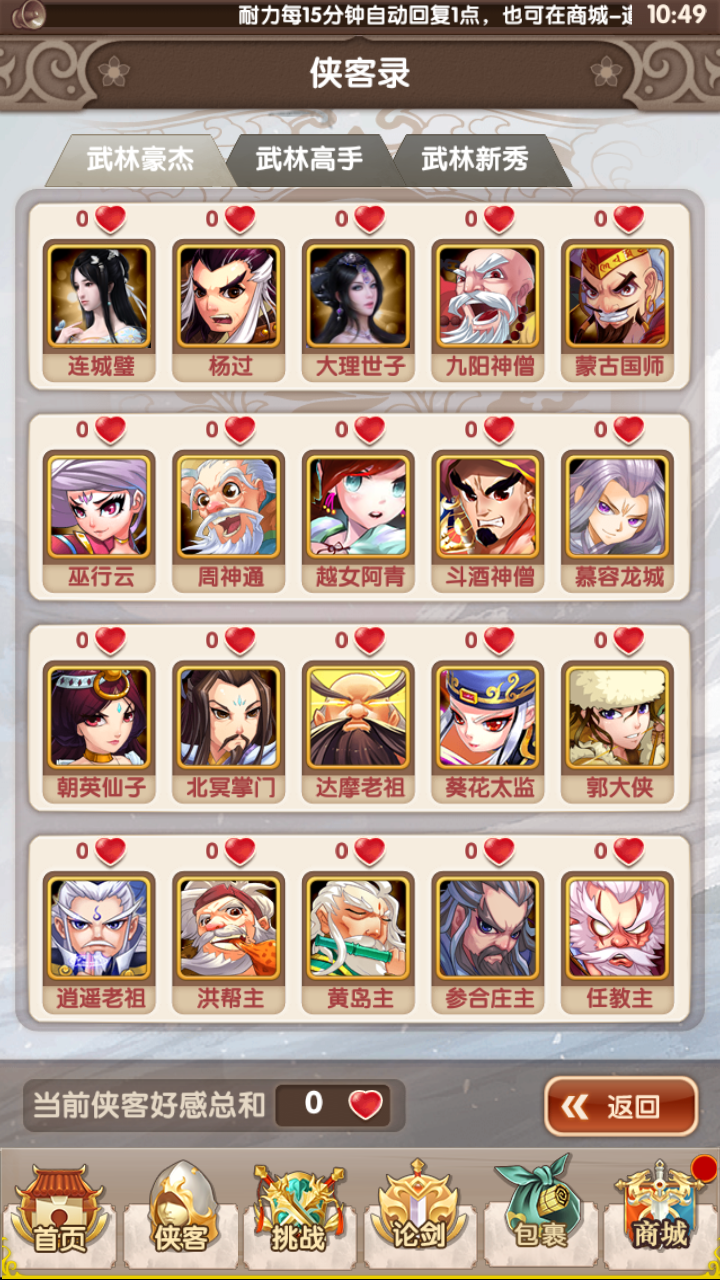Select the 武林豪杰 tab
The height and width of the screenshot is (1280, 720).
[140, 159]
